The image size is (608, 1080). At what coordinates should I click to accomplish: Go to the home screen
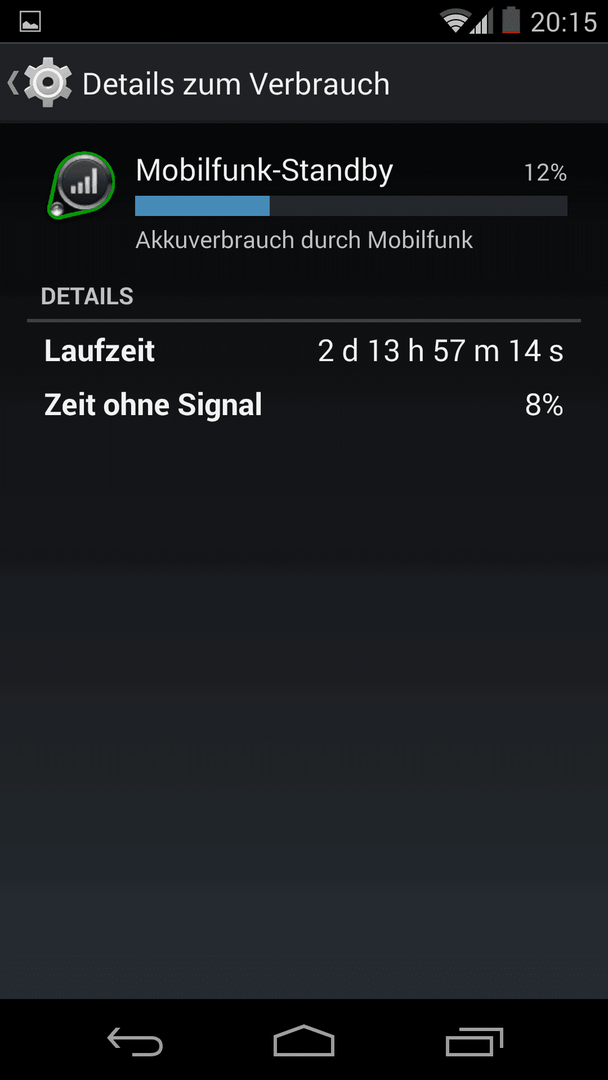[304, 1040]
